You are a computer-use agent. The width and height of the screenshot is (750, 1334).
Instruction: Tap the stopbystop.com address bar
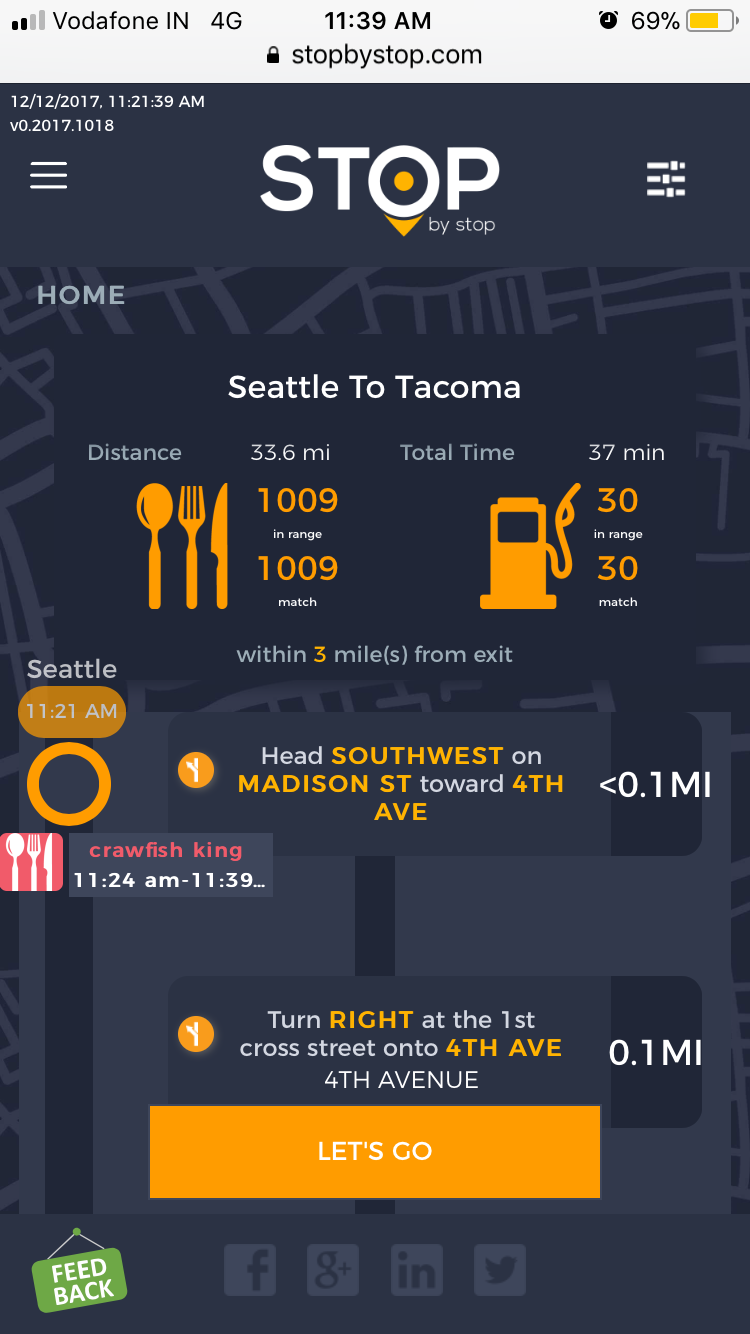pyautogui.click(x=375, y=56)
